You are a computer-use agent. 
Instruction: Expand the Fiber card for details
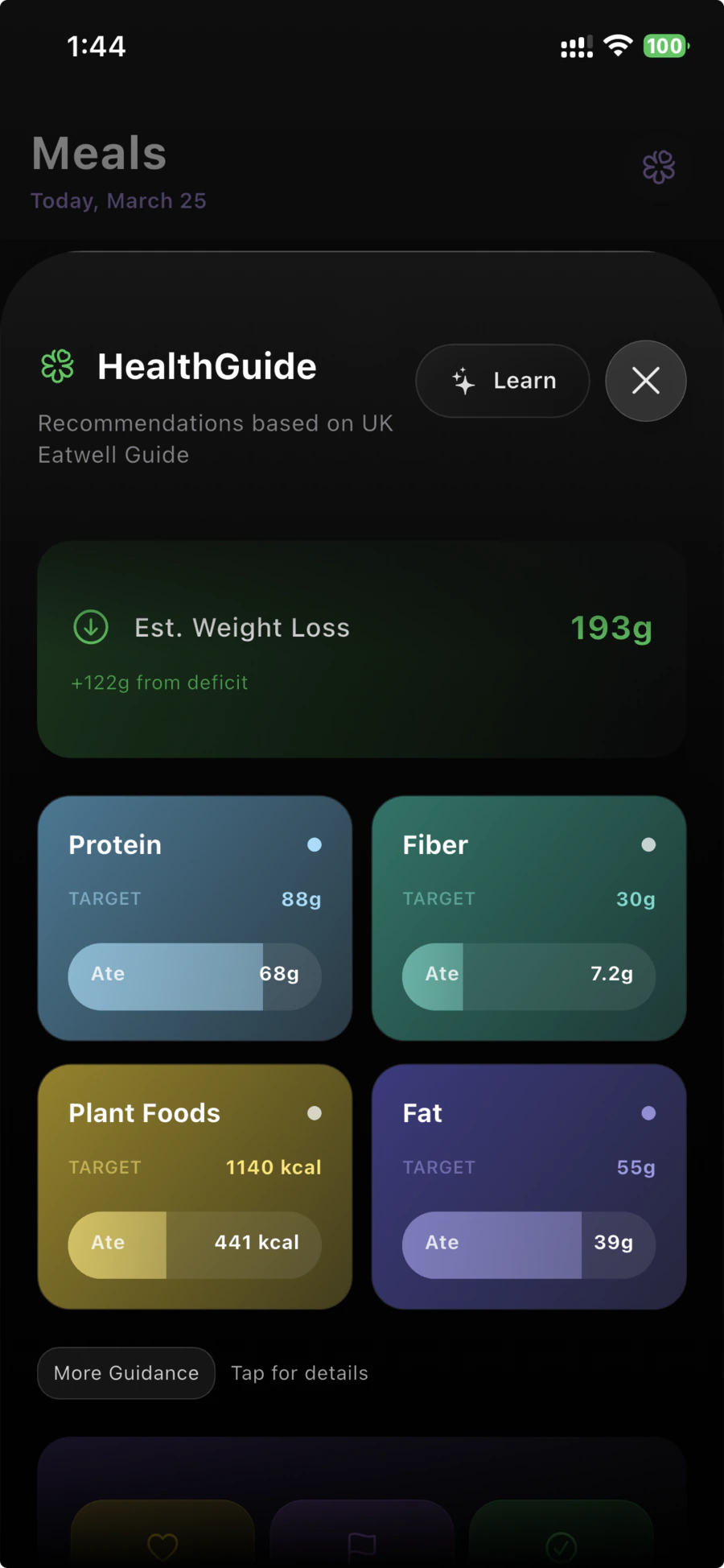pyautogui.click(x=529, y=918)
